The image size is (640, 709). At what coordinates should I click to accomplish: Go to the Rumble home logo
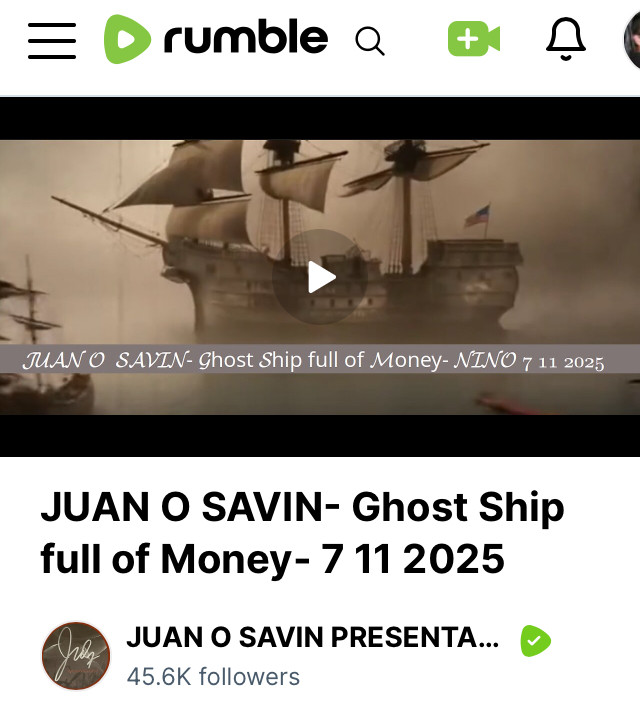216,40
